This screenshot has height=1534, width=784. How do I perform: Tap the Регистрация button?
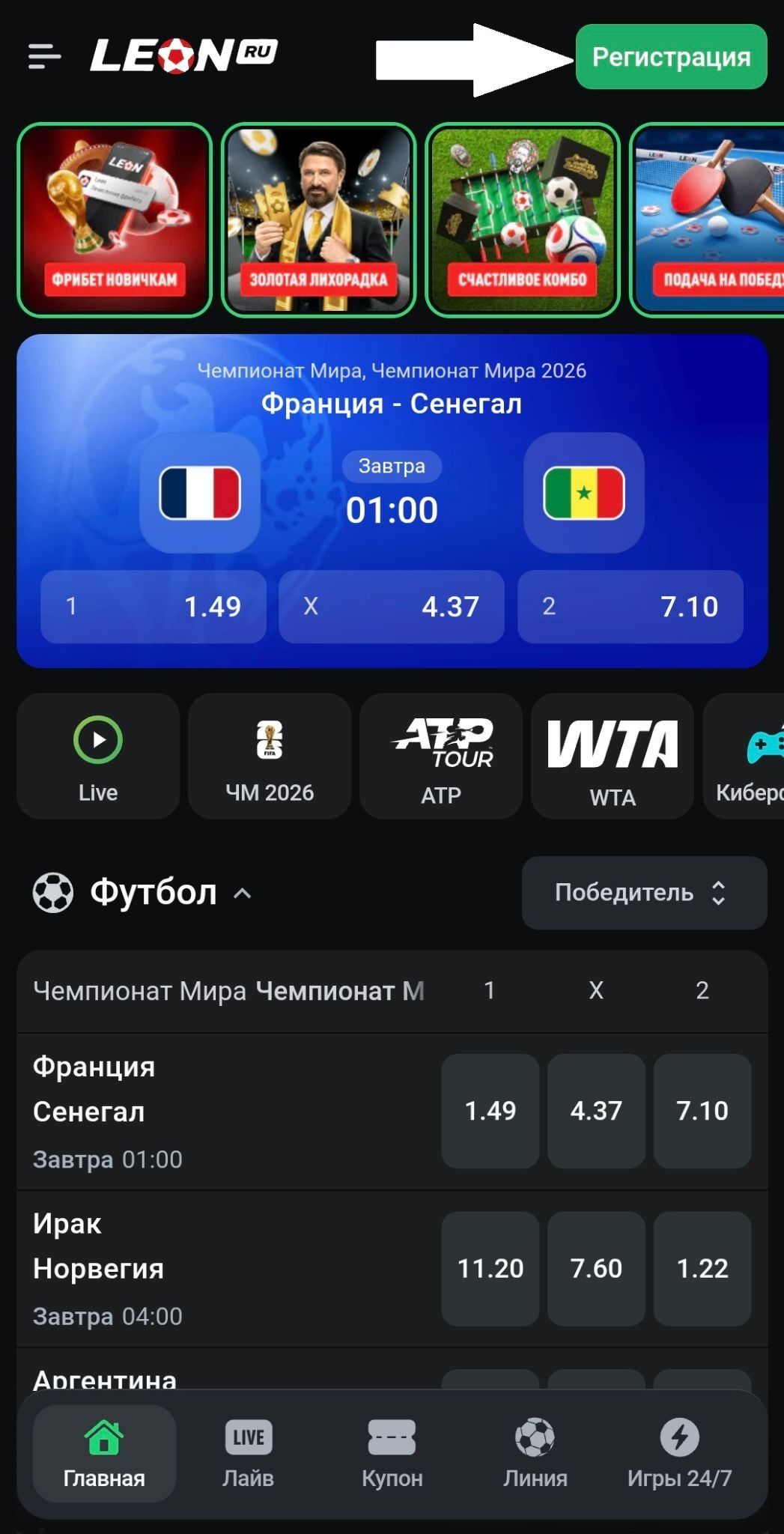[x=671, y=57]
